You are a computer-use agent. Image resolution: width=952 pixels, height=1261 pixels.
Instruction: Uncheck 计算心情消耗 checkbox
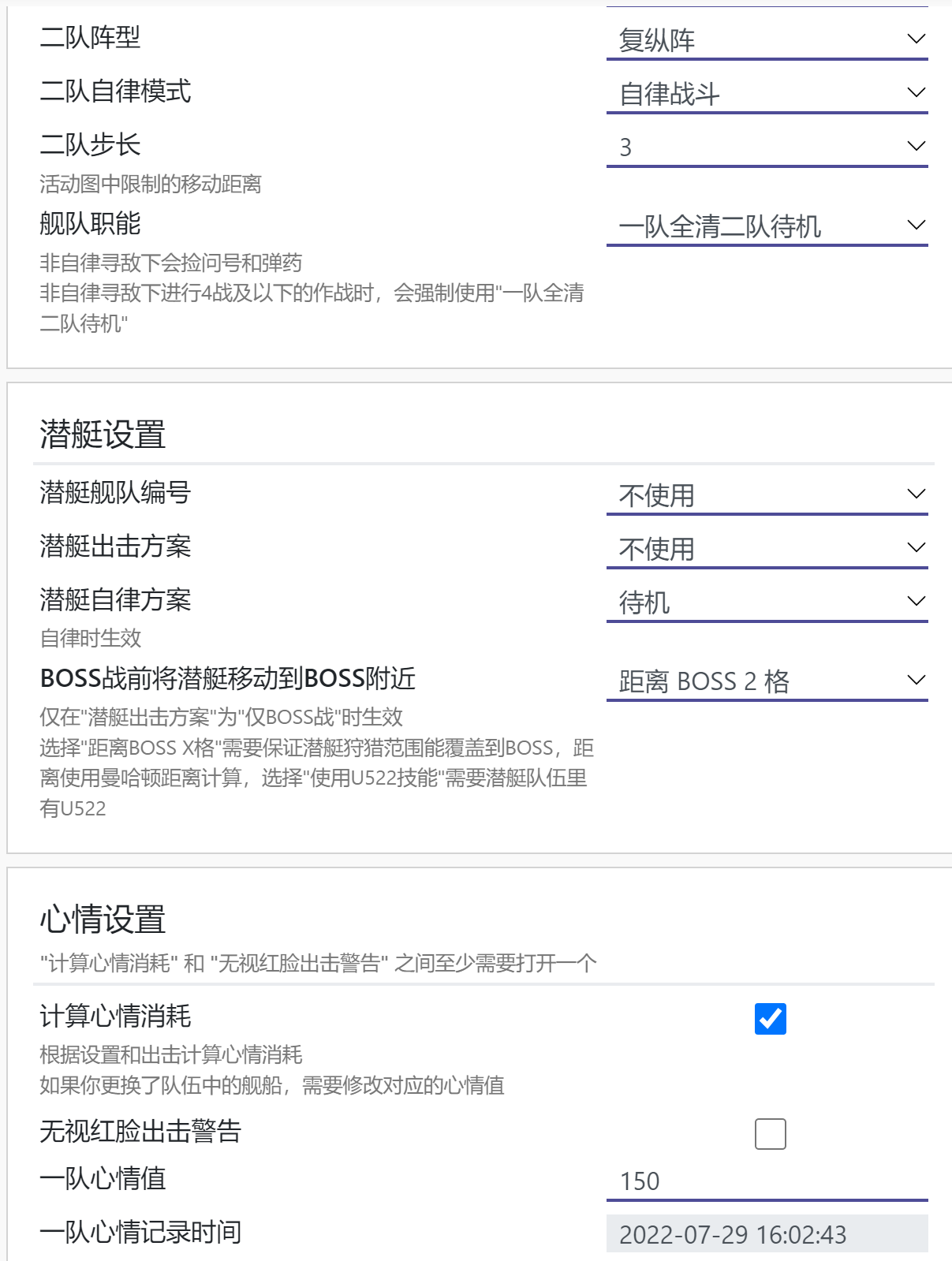point(771,1020)
